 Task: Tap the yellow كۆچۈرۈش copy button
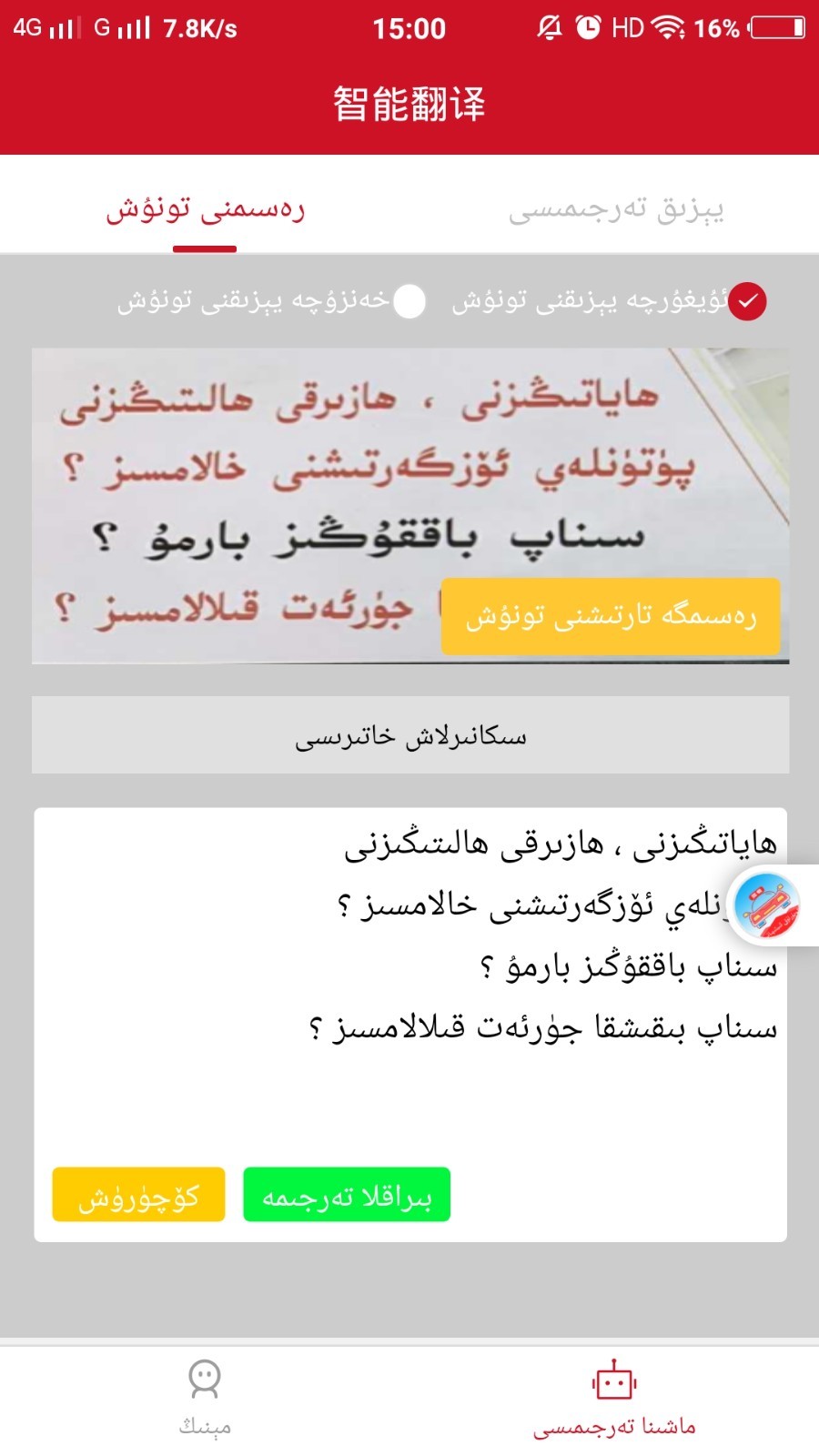[x=138, y=1194]
